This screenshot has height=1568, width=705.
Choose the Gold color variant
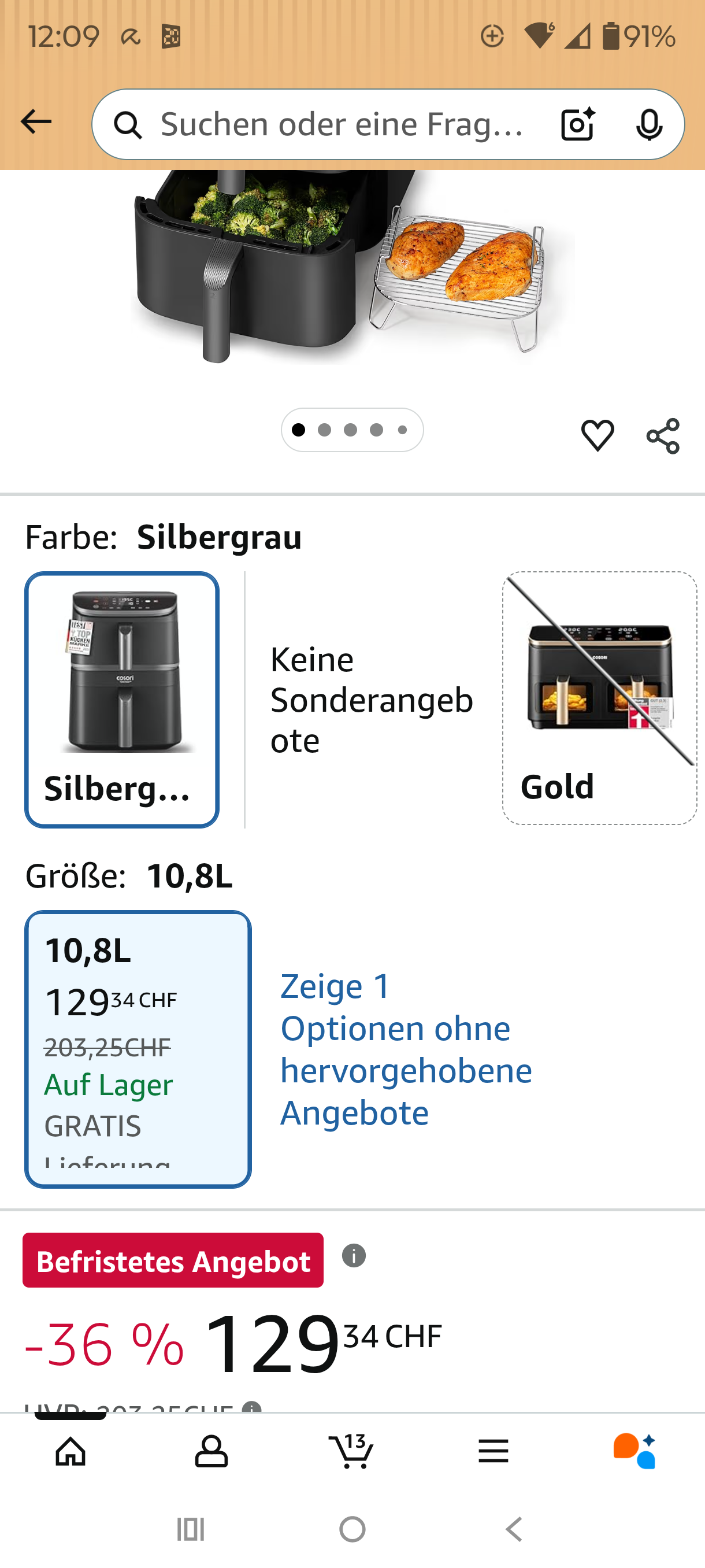pos(599,698)
